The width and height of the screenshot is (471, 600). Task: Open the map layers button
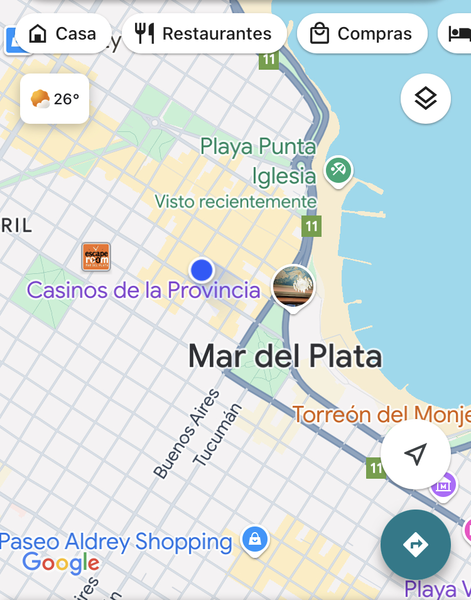point(425,99)
